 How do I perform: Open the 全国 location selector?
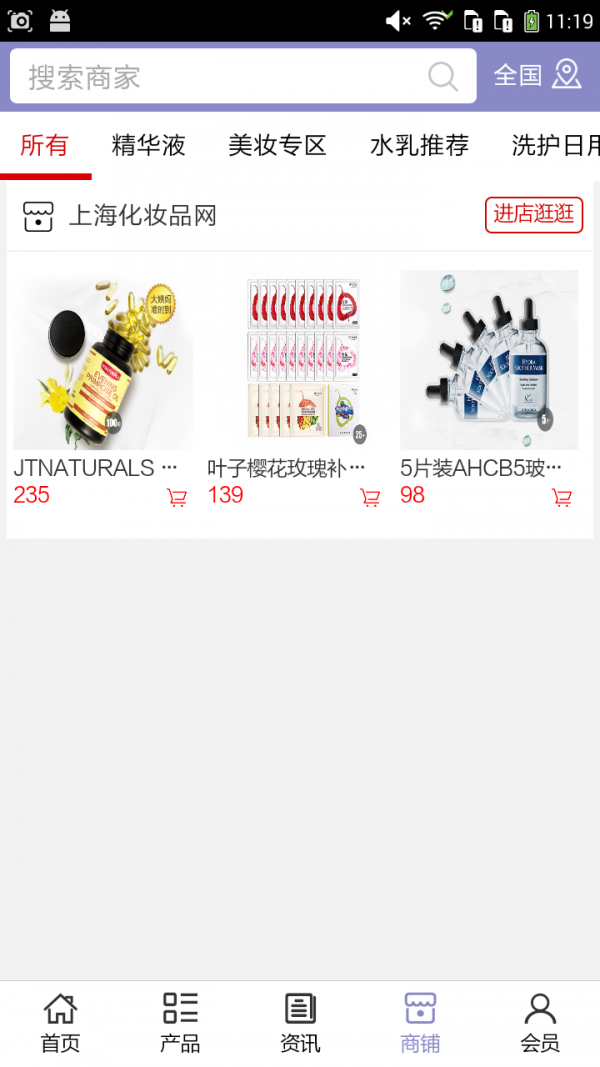point(537,75)
